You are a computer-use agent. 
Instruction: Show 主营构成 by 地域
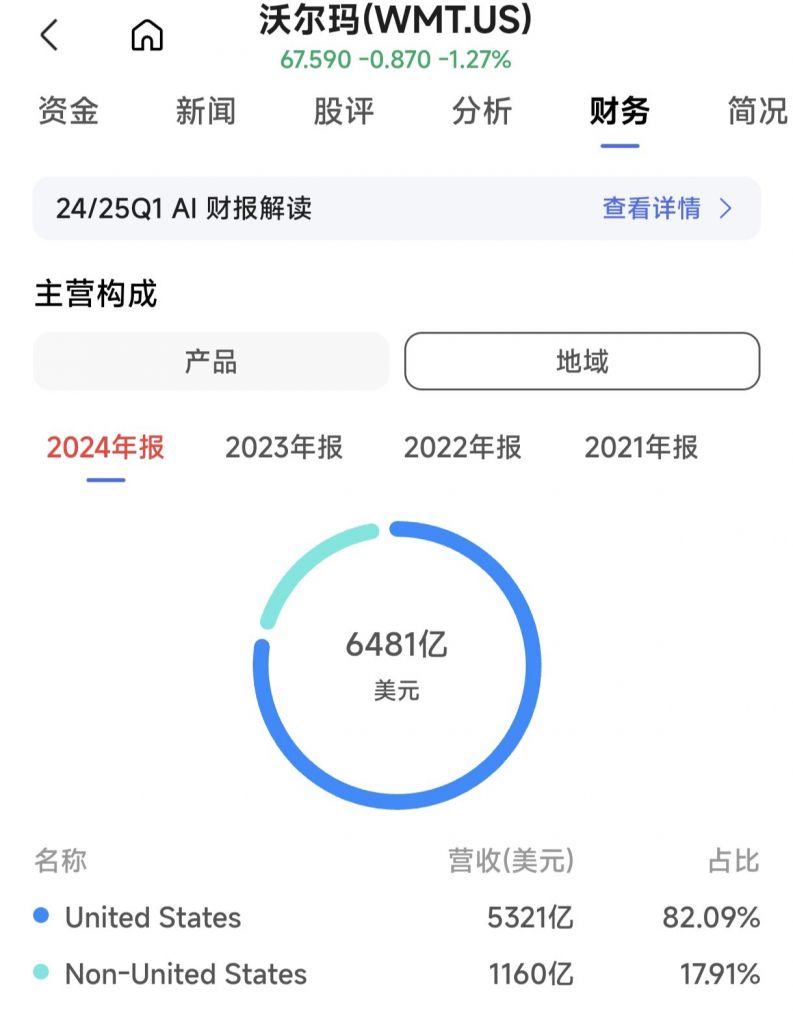pos(582,361)
